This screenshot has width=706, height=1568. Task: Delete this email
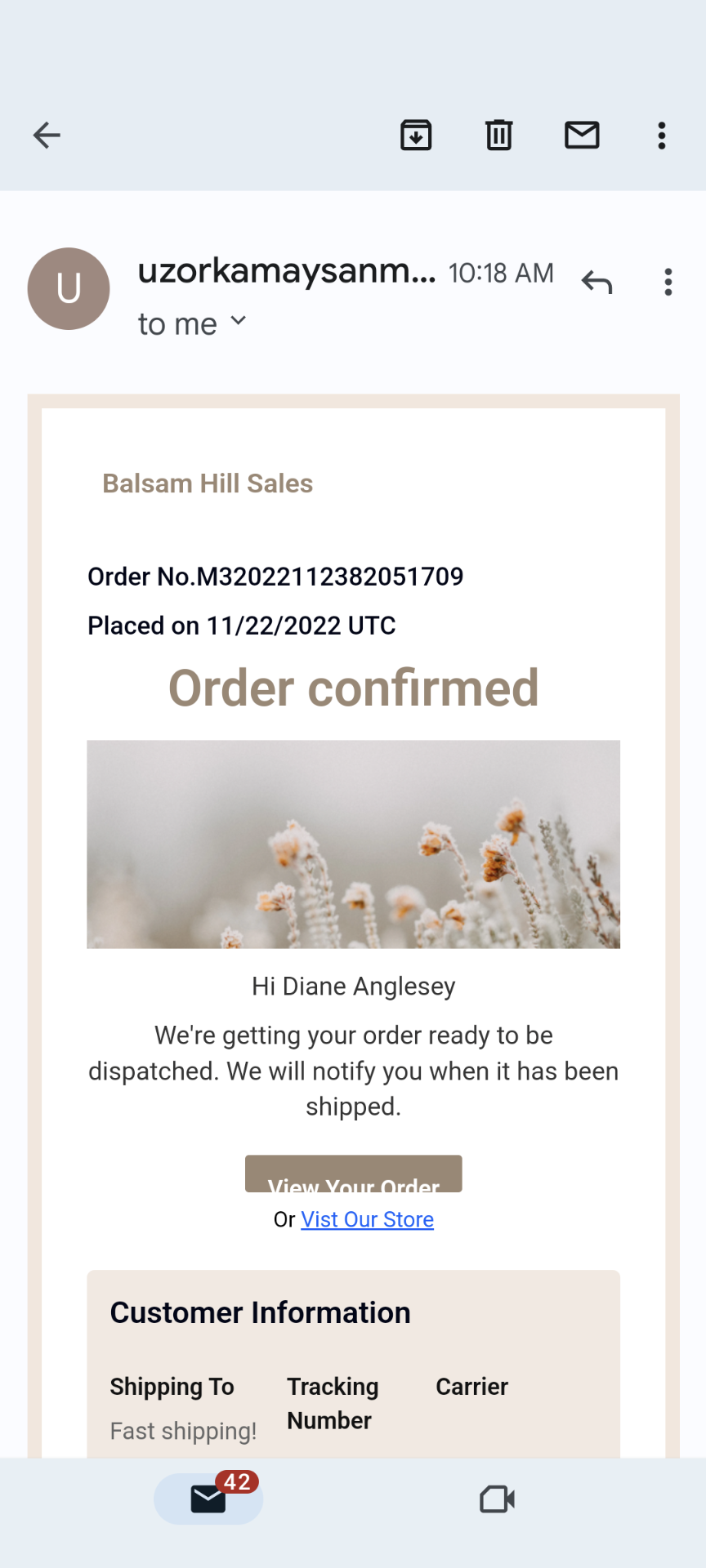[x=498, y=135]
